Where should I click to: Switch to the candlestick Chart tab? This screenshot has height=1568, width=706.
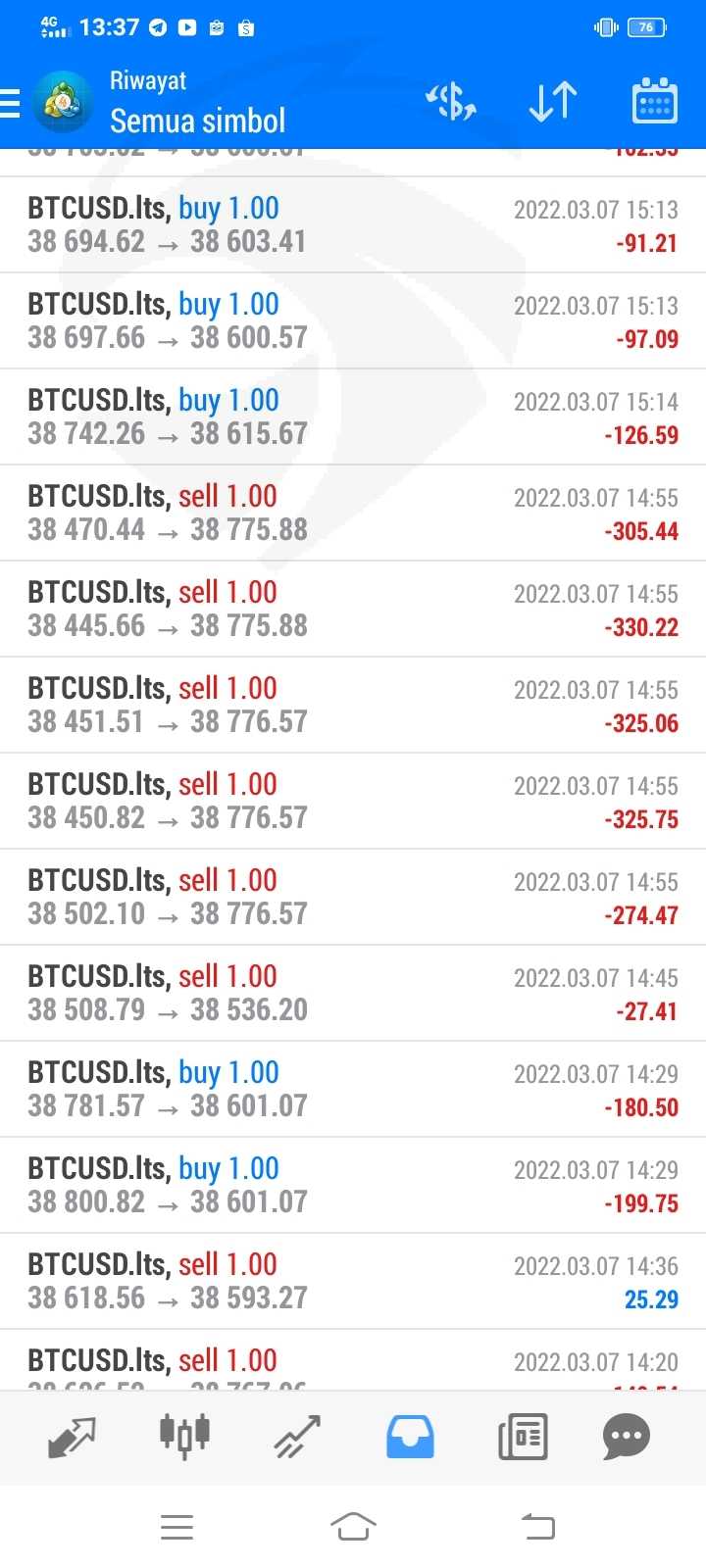point(185,1437)
